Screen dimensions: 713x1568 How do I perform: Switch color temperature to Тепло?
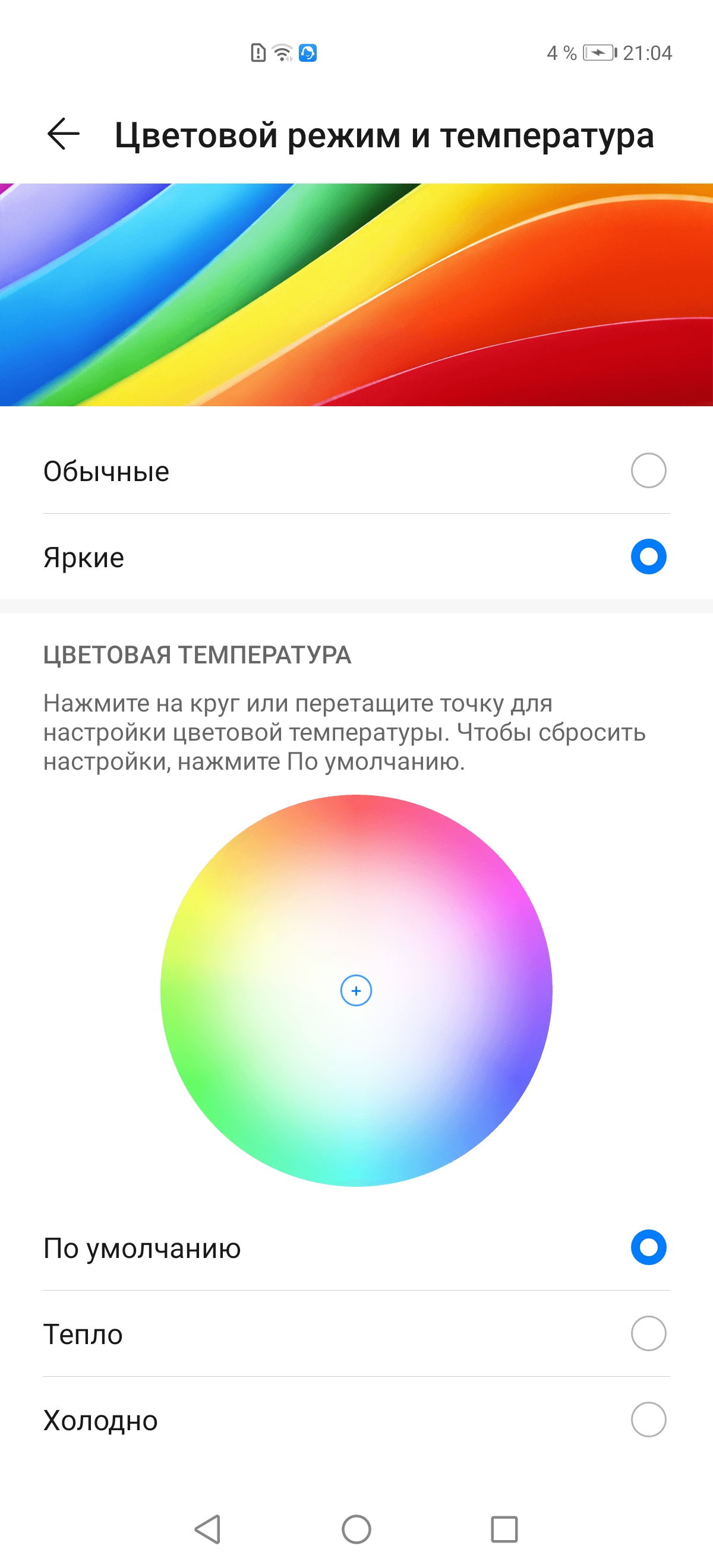click(648, 1333)
